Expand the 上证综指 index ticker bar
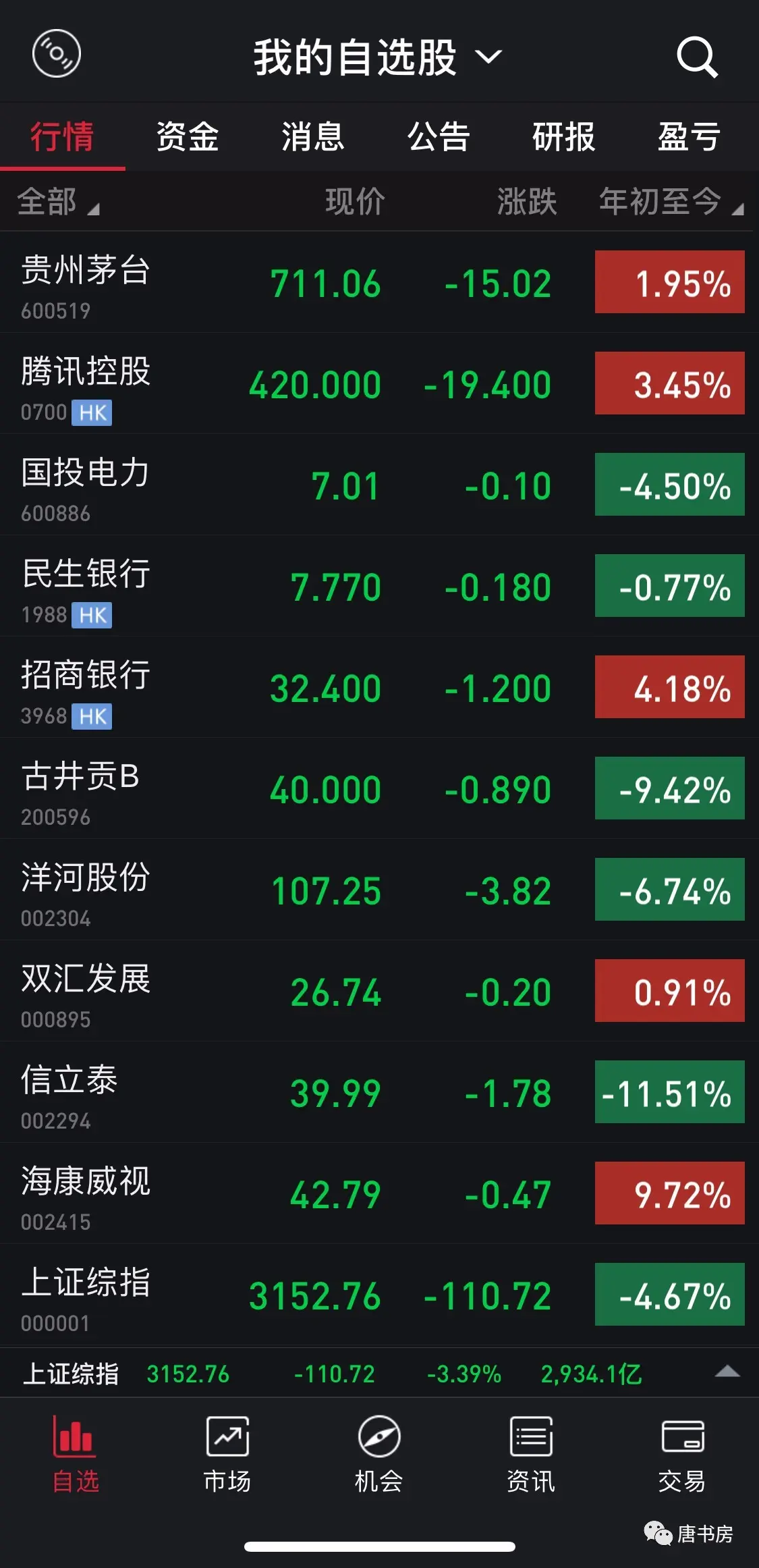759x1568 pixels. 727,1372
